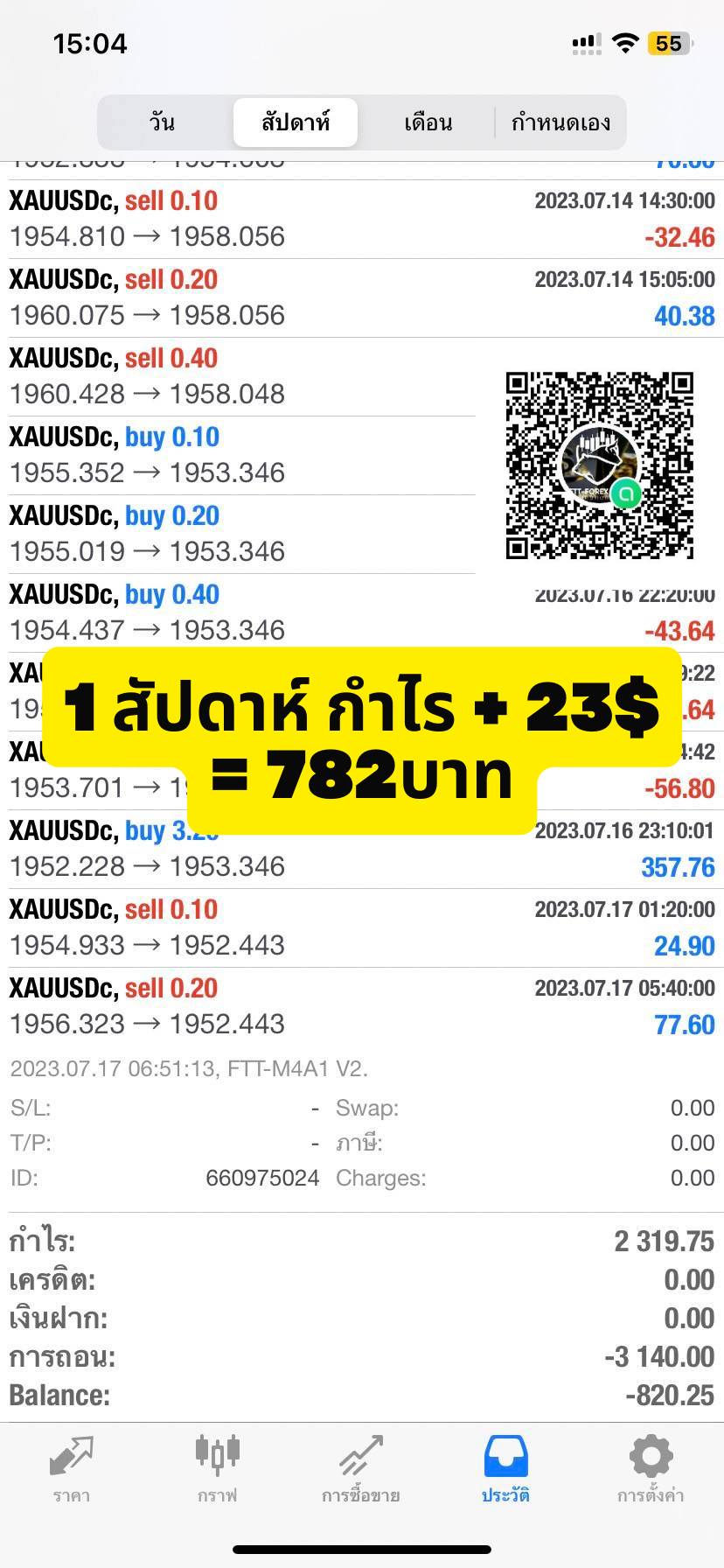Switch to the เดือน (month) period

pyautogui.click(x=428, y=122)
